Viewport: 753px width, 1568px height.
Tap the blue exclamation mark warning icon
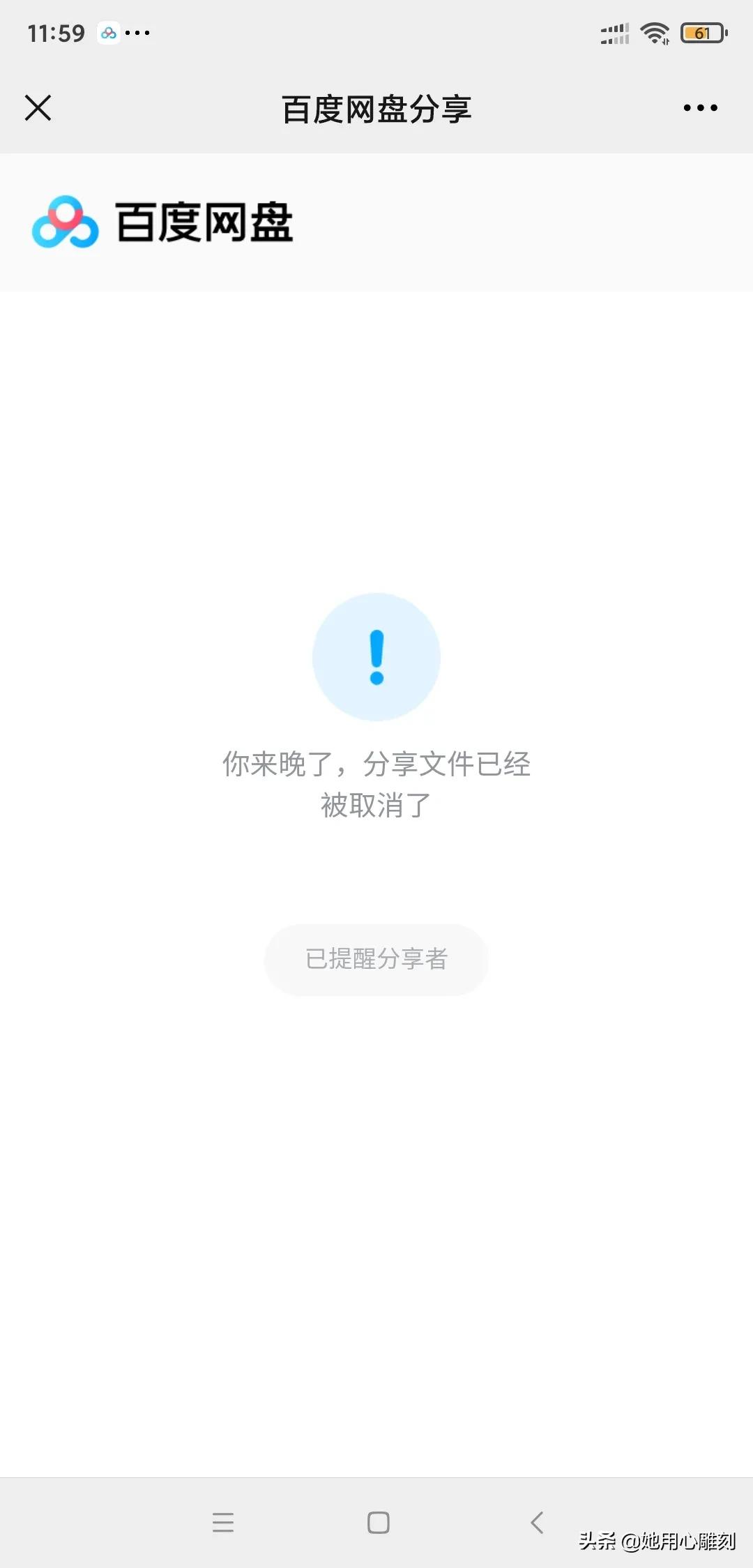click(x=376, y=656)
